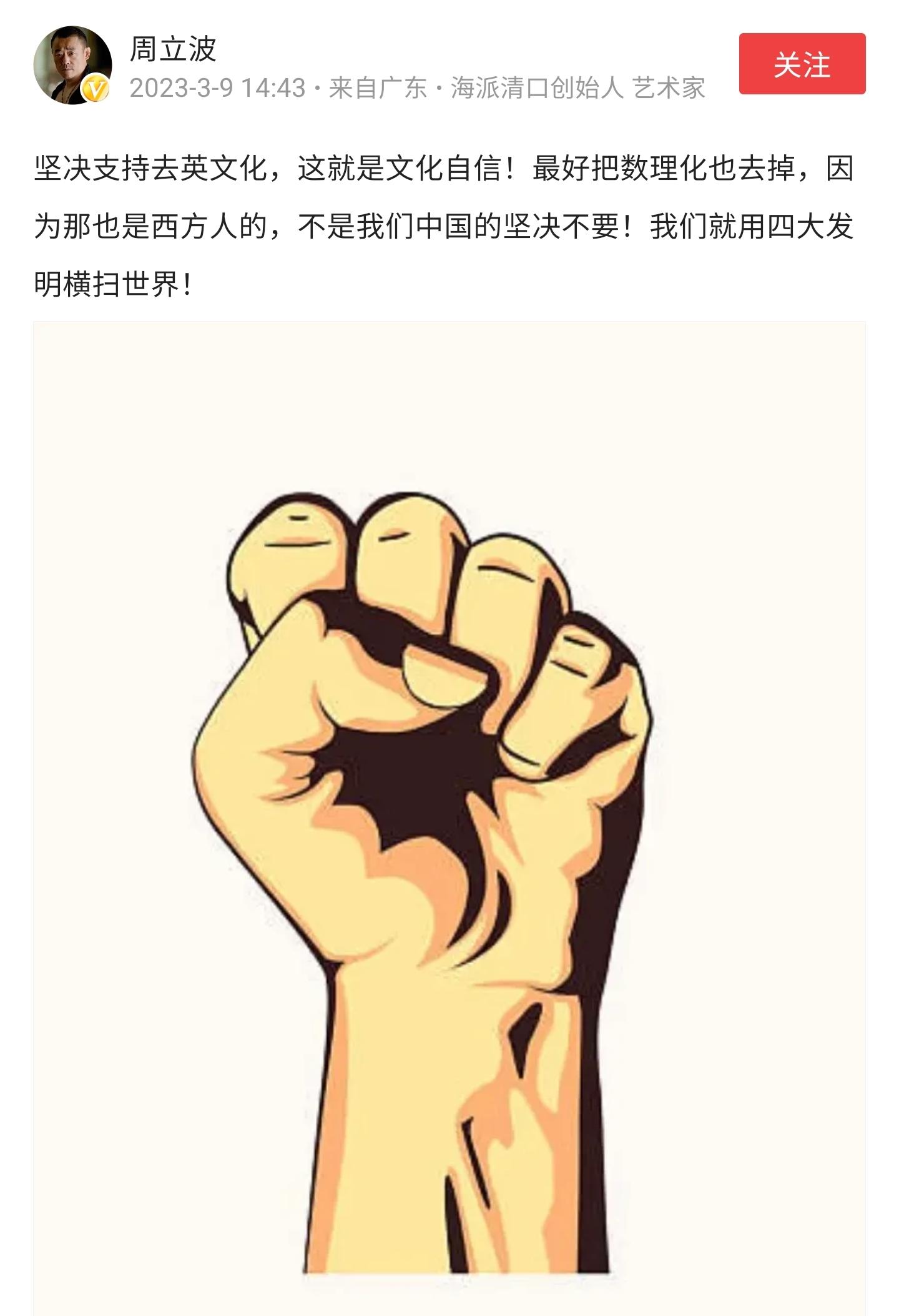Viewport: 899px width, 1316px height.
Task: Open 周立波's profile avatar
Action: pyautogui.click(x=72, y=65)
